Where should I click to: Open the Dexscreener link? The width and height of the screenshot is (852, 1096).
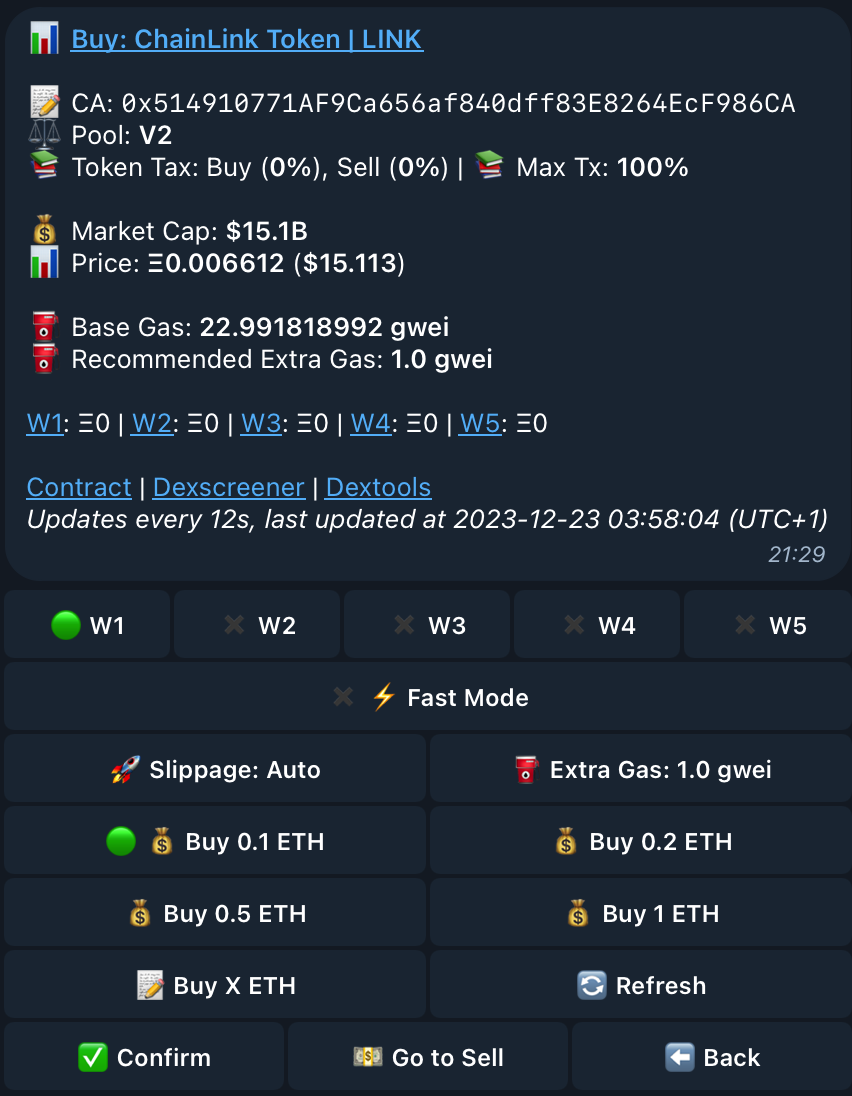pyautogui.click(x=229, y=488)
